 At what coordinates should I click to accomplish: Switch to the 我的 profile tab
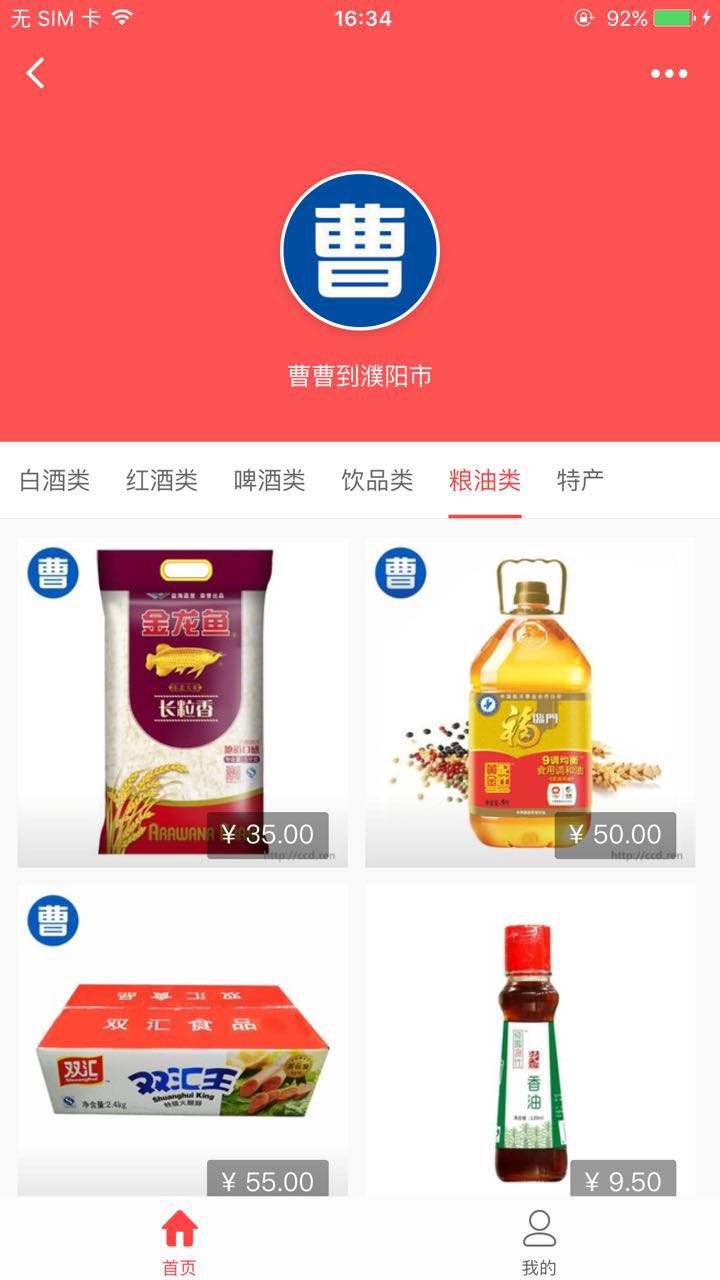(x=539, y=1241)
